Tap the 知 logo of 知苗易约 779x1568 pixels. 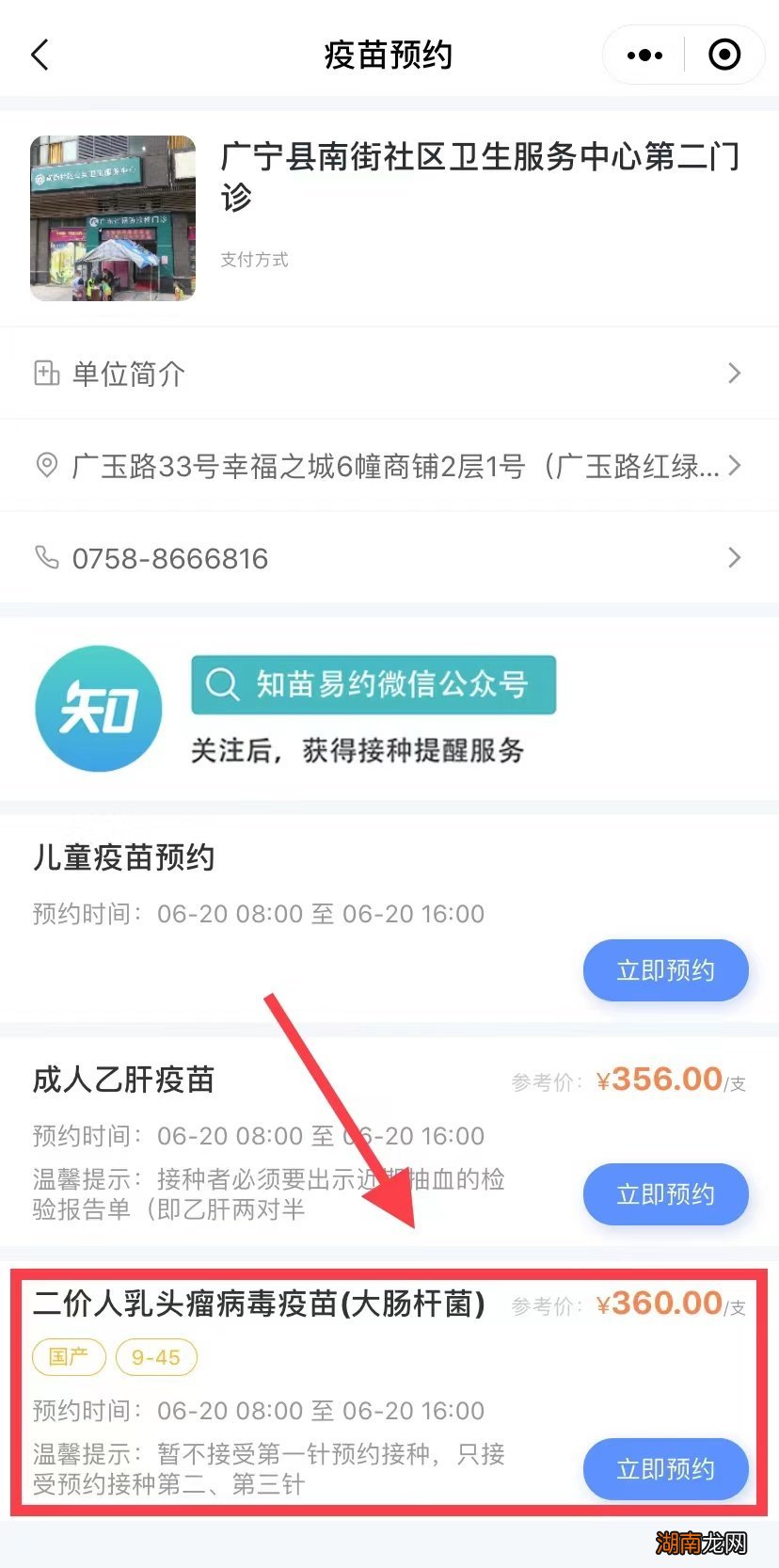(x=98, y=709)
